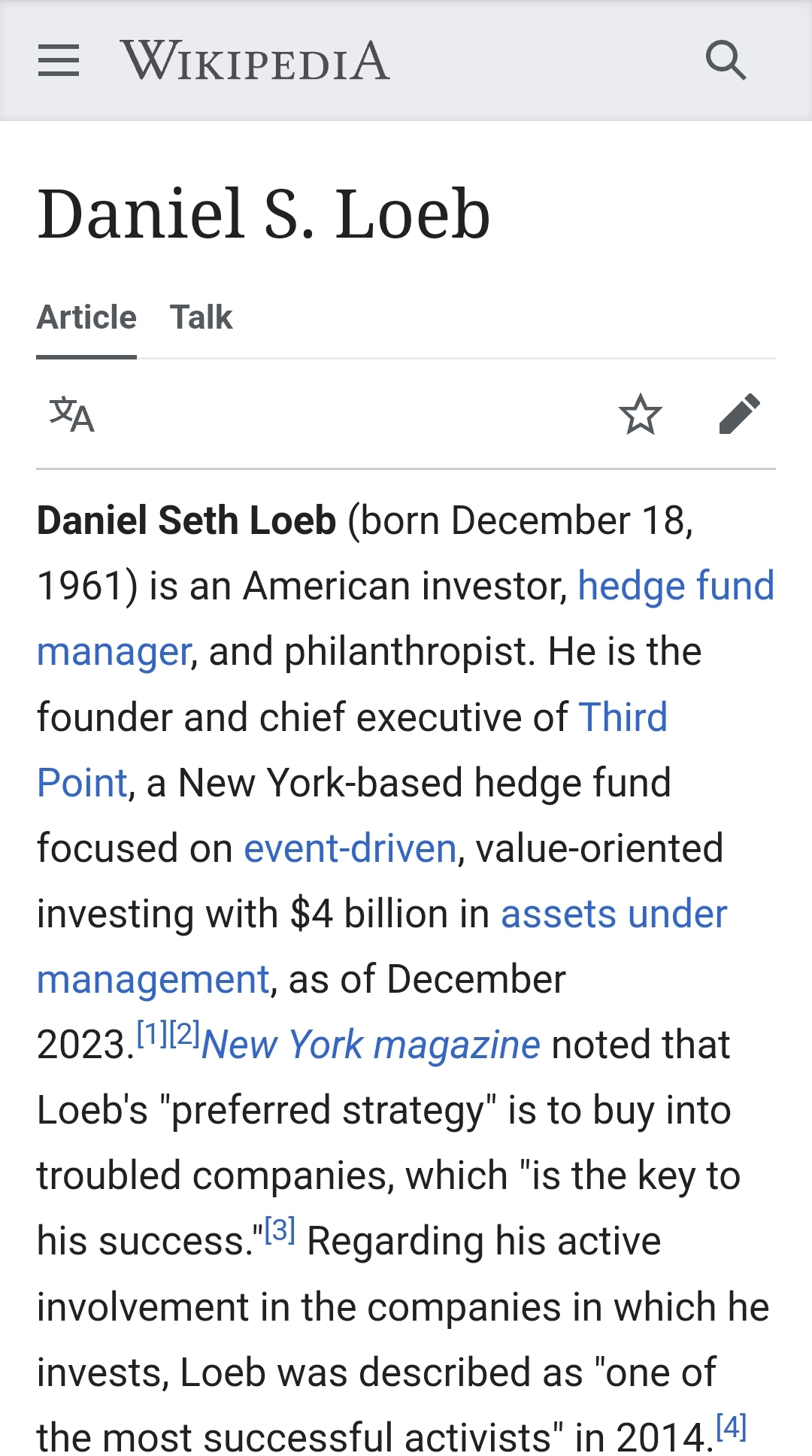Select the Article tab

(86, 317)
